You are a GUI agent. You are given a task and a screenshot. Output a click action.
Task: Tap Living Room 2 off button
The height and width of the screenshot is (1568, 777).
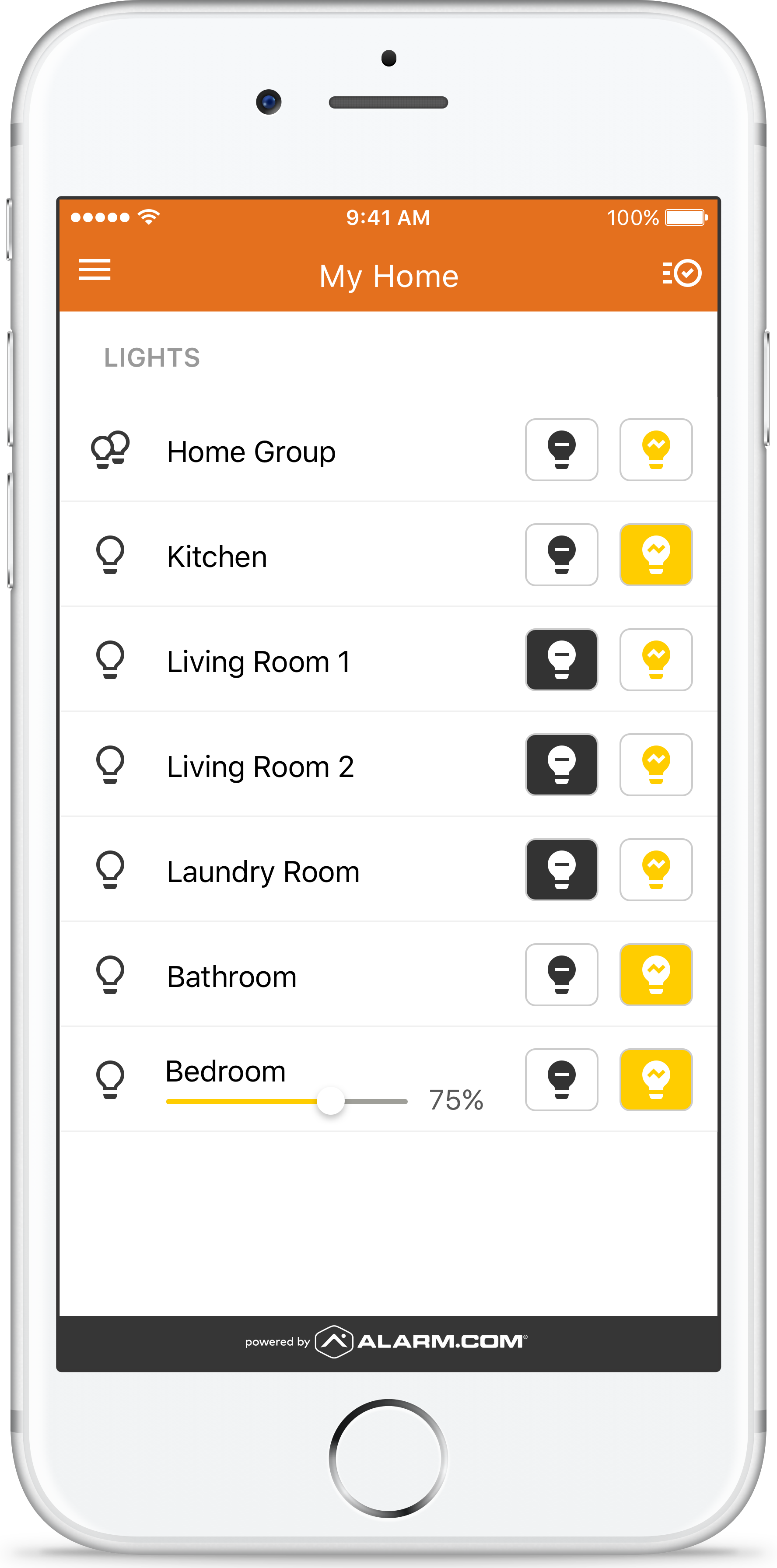561,764
